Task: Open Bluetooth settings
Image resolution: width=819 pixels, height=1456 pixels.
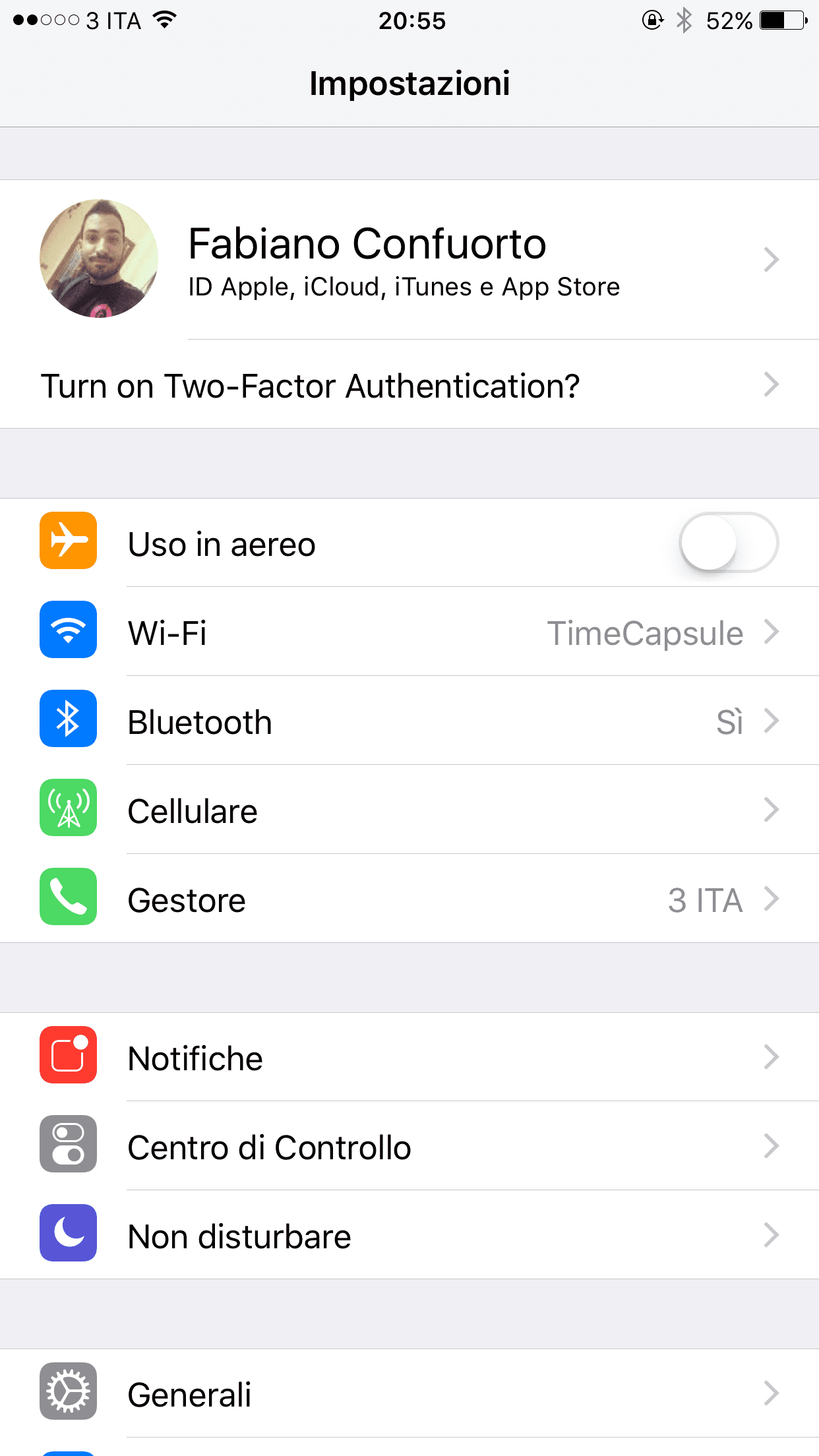Action: point(409,721)
